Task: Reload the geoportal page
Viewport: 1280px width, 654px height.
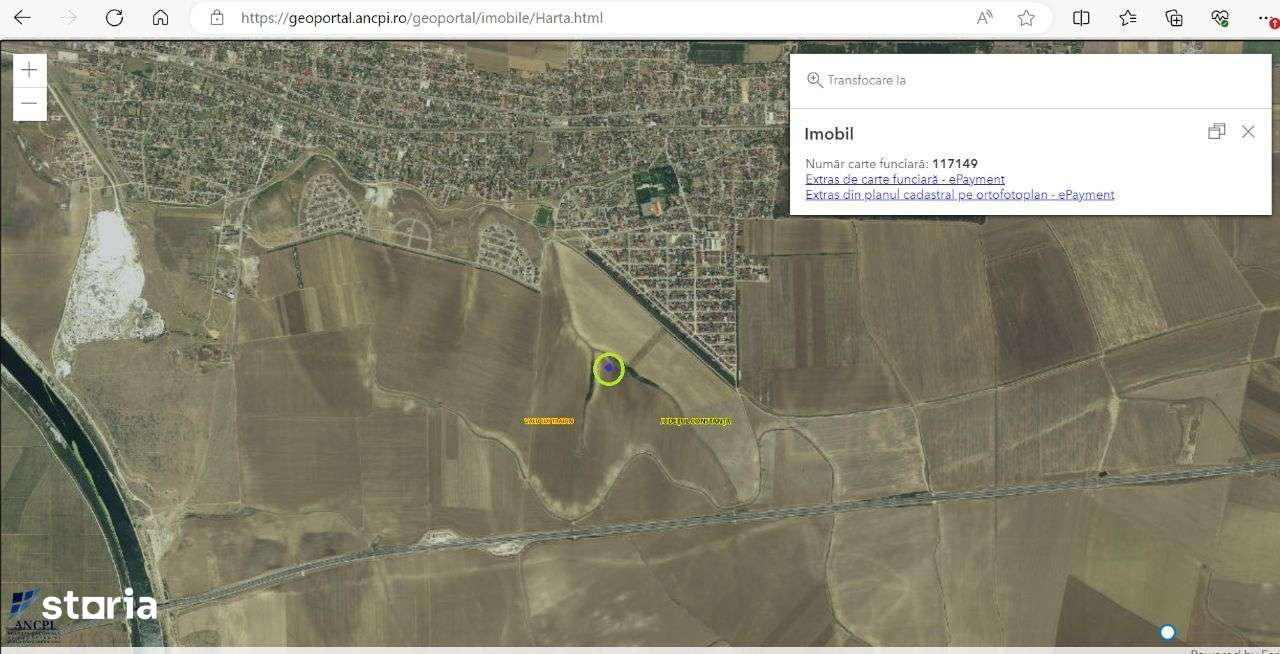Action: [x=114, y=18]
